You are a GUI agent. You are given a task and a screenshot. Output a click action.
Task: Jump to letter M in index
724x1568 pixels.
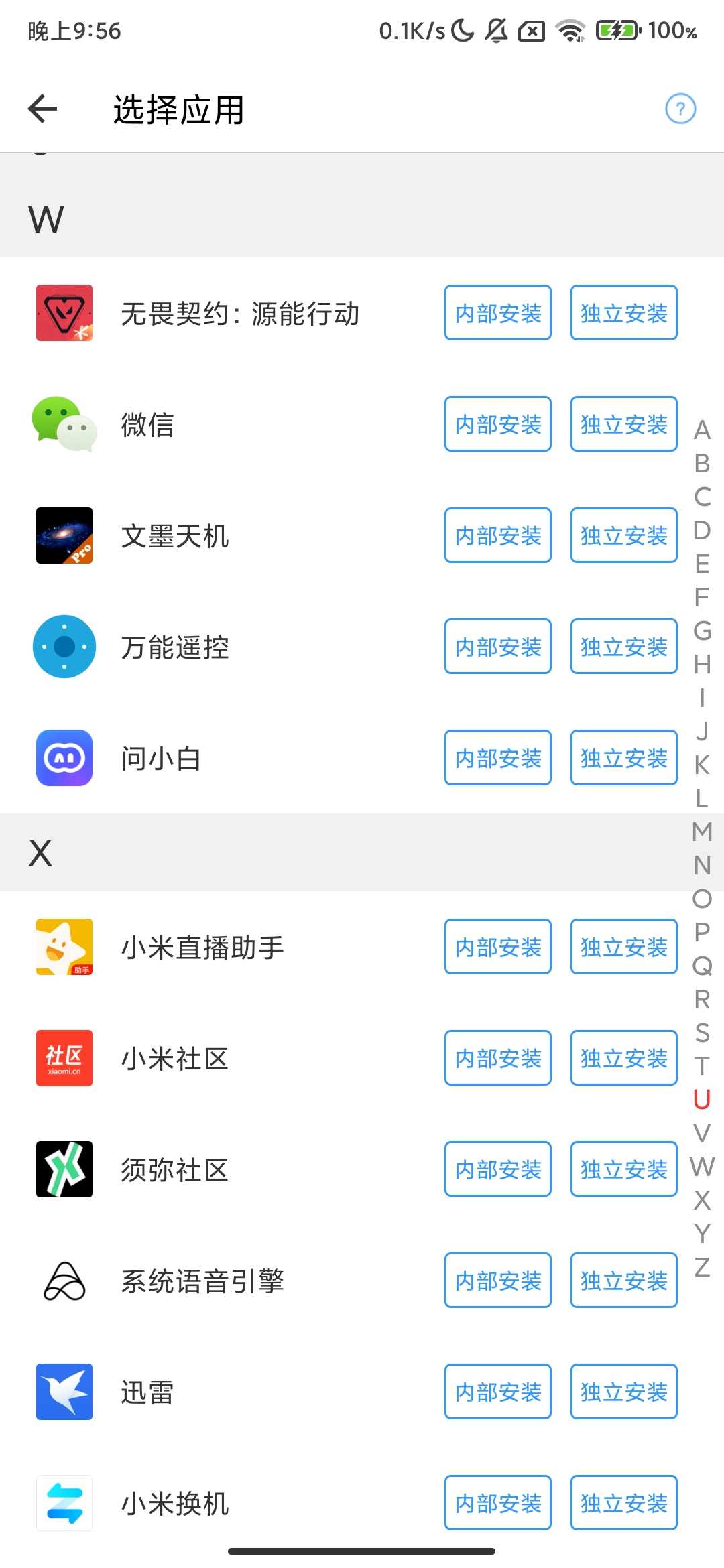702,832
